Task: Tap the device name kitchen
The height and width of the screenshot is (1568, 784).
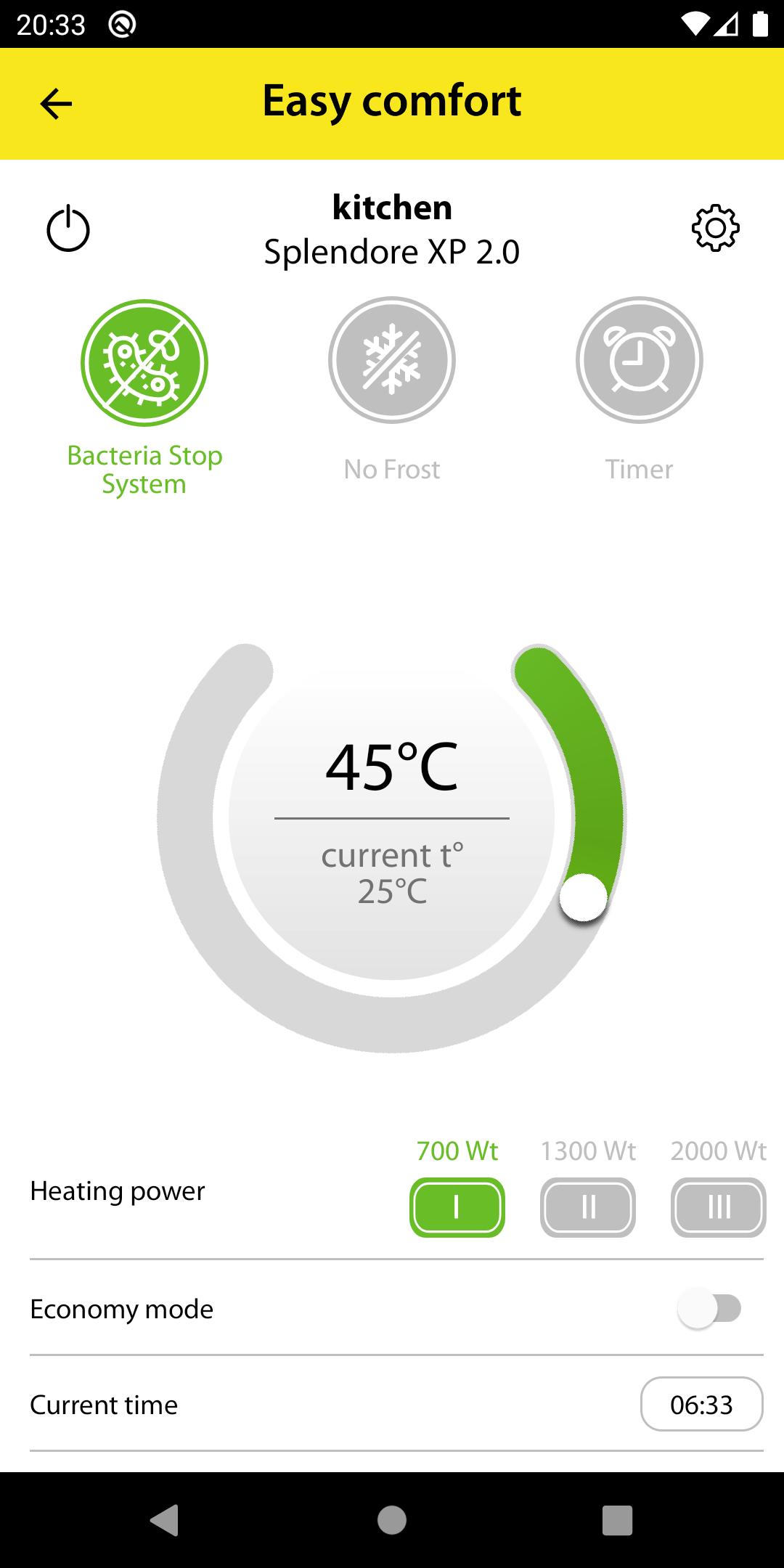Action: [x=392, y=207]
